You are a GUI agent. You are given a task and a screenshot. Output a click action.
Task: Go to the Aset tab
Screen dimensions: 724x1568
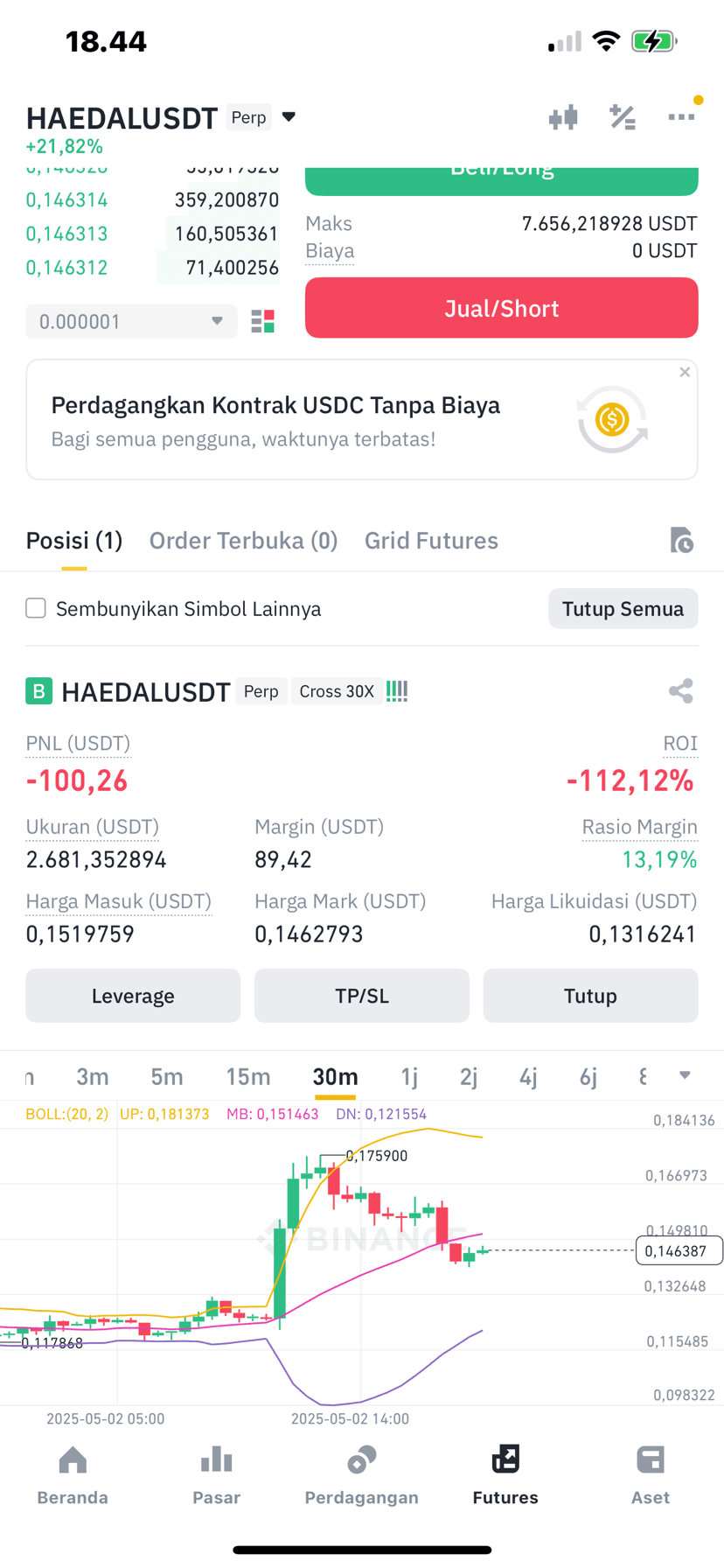651,1476
